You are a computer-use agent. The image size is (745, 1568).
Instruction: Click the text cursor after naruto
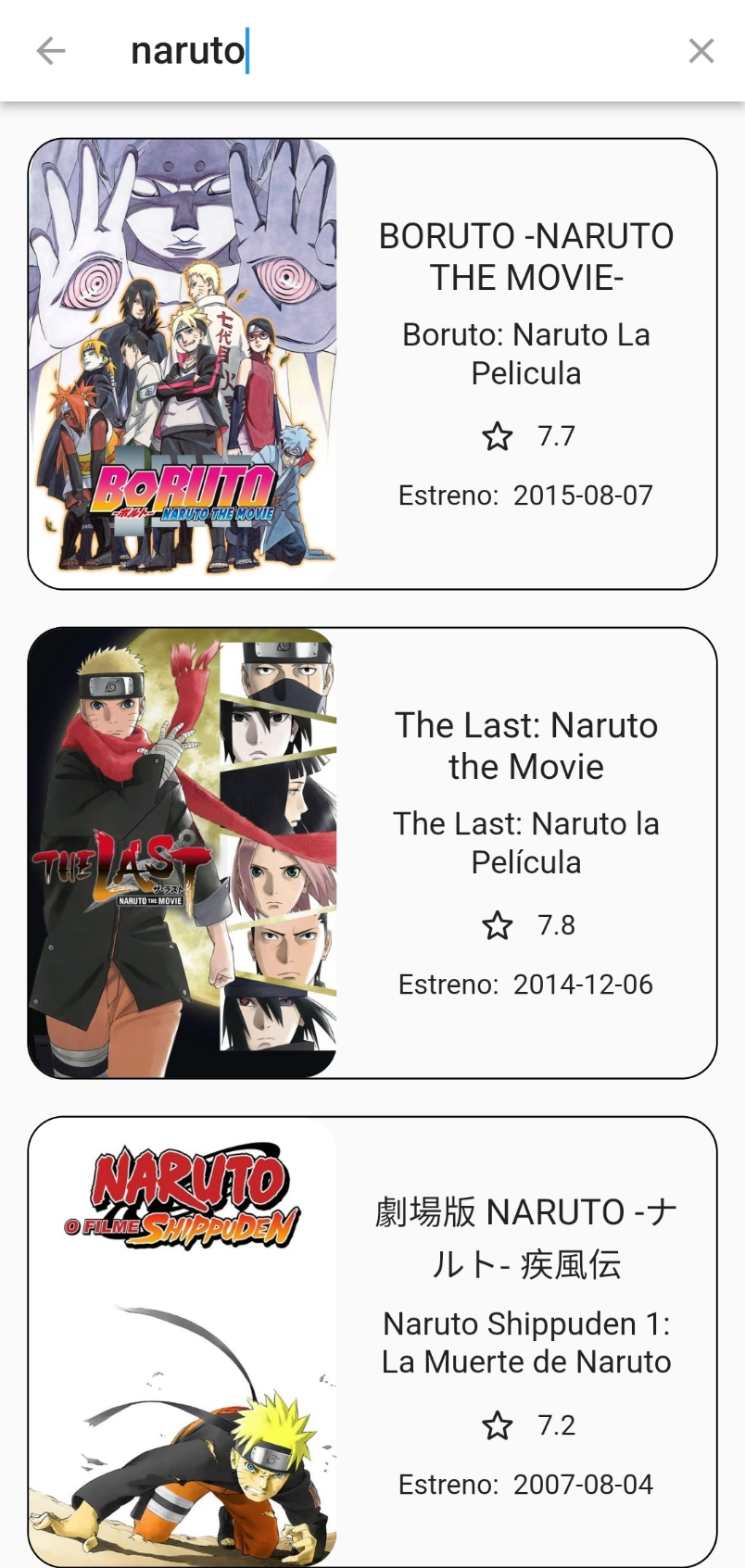[x=246, y=51]
